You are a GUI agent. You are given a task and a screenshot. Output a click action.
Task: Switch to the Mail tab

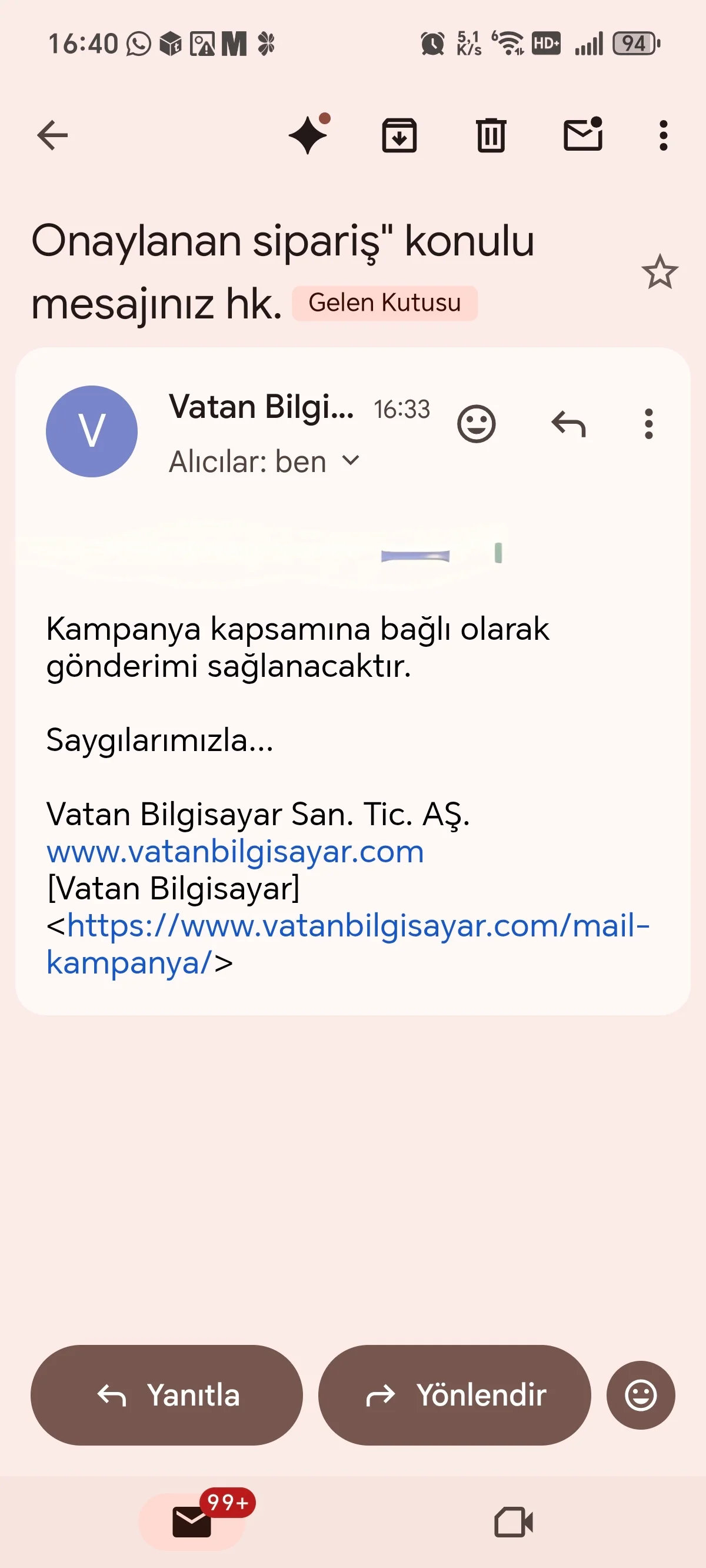click(192, 1522)
